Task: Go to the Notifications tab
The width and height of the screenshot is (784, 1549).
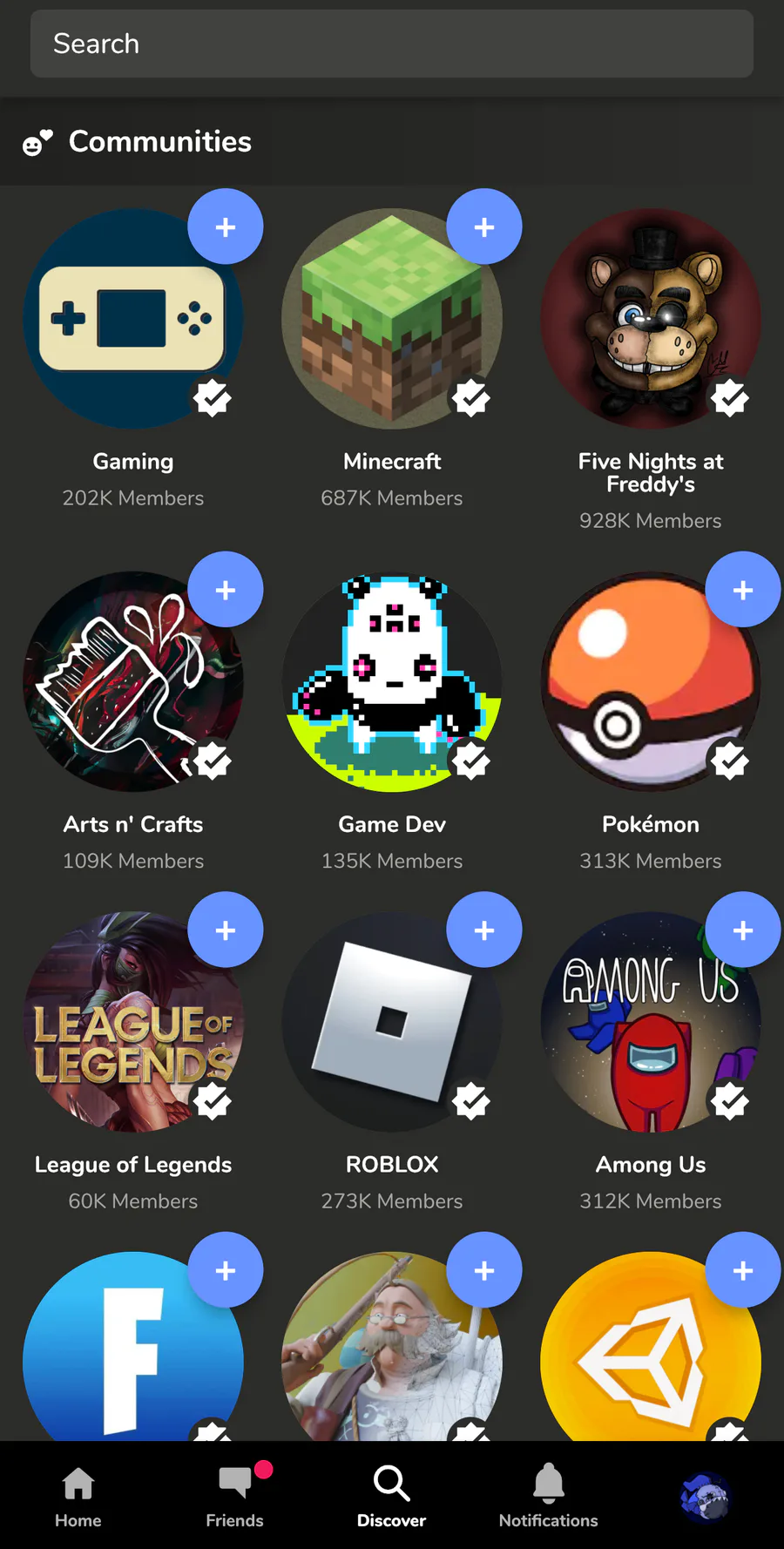Action: 549,1496
